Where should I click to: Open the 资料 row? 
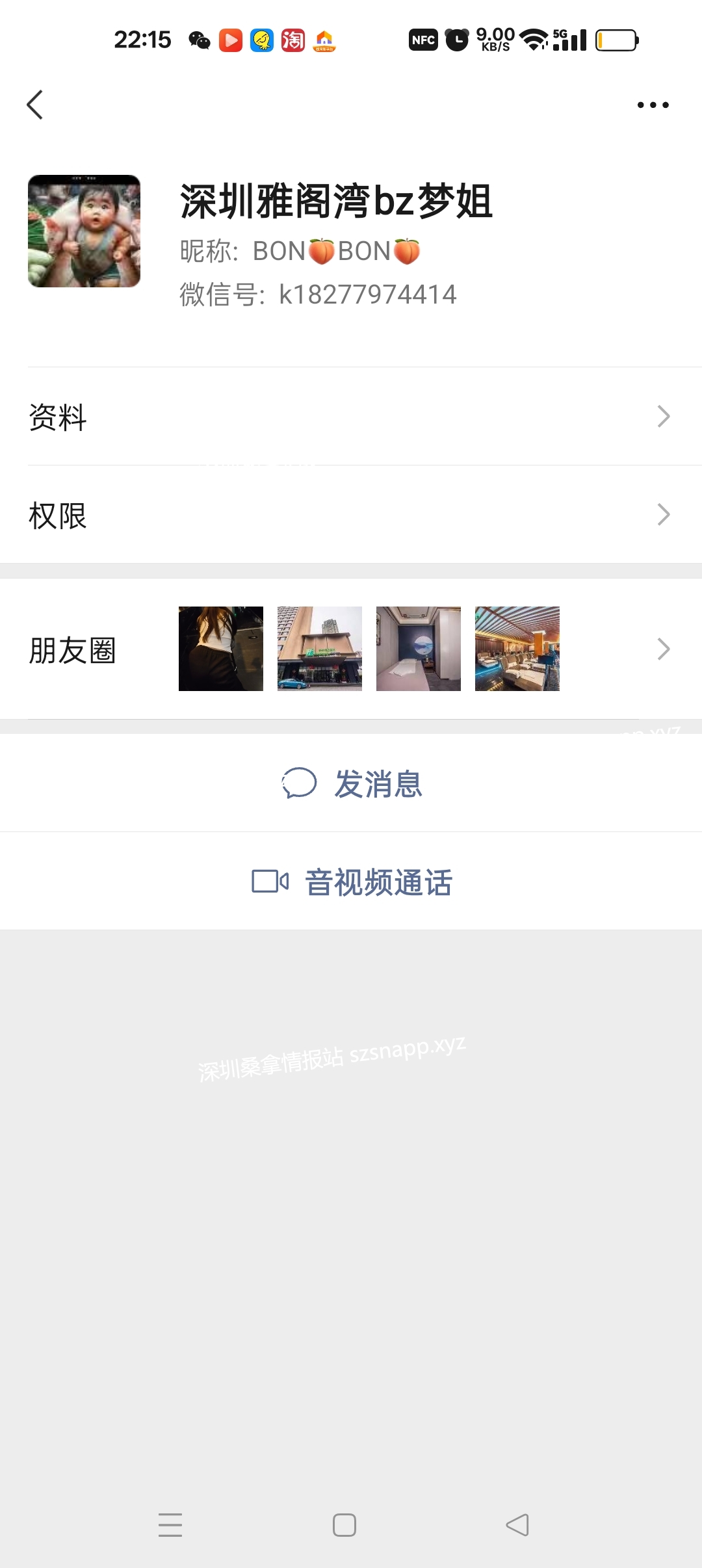tap(351, 416)
